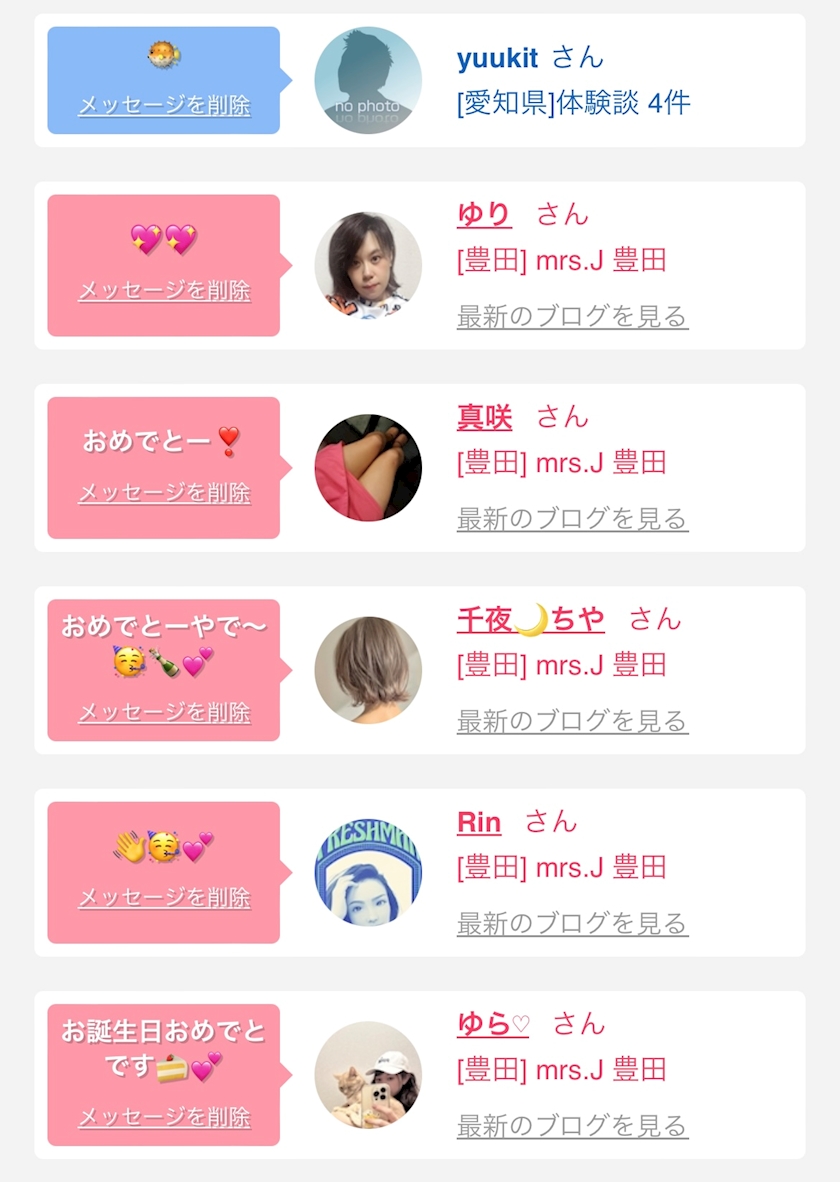Open ゆら's profile name link
Screen dimensions: 840x1182
493,1024
